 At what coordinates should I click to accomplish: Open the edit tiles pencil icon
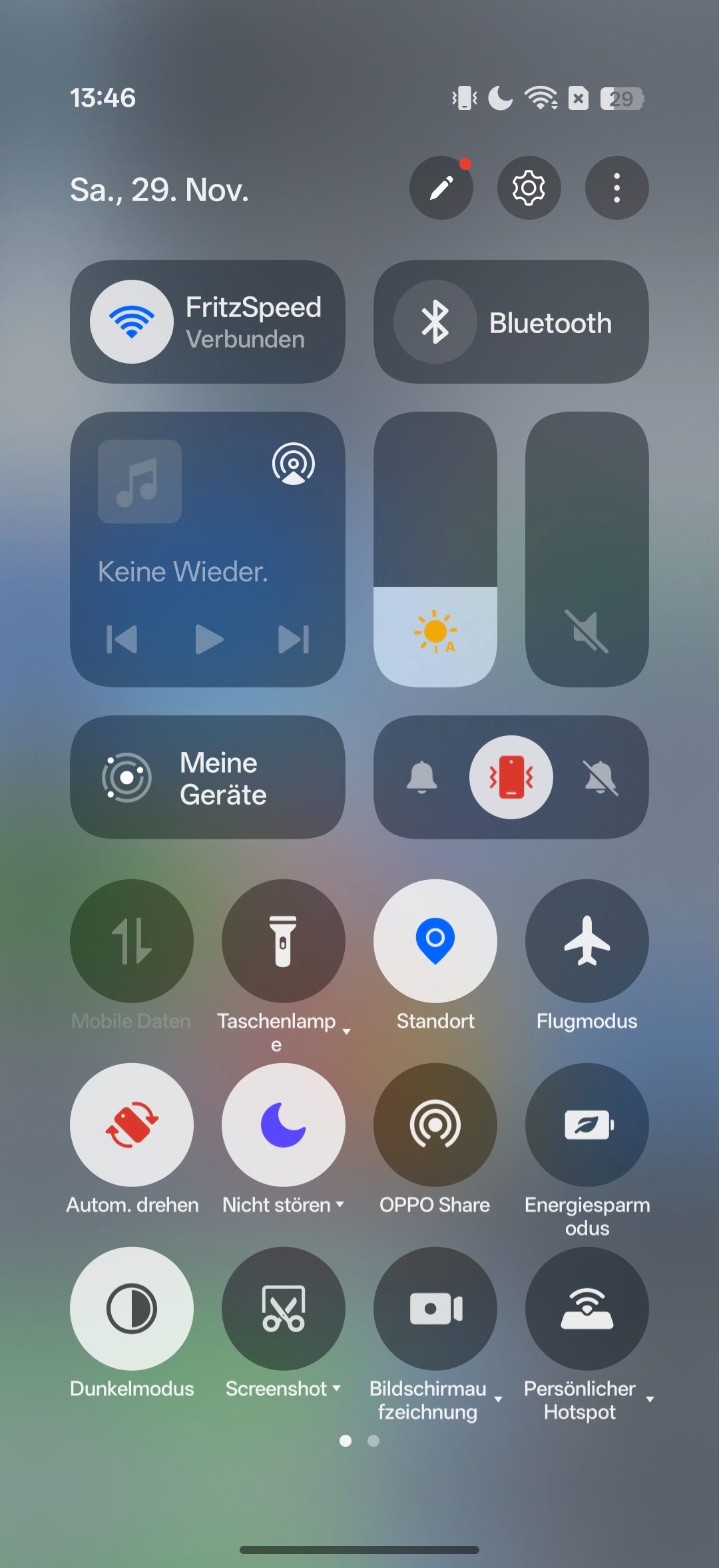pyautogui.click(x=441, y=188)
